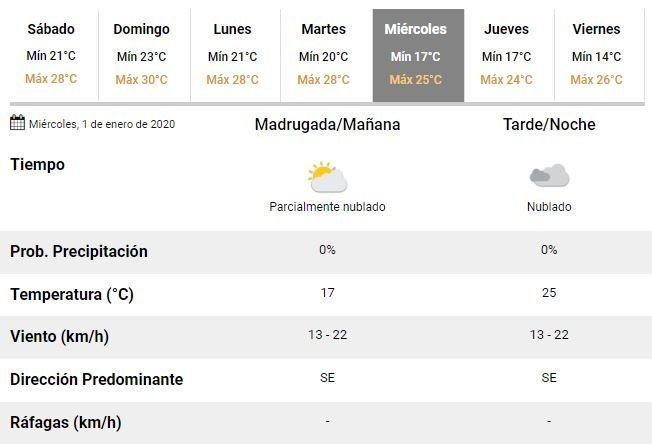Image resolution: width=652 pixels, height=444 pixels.
Task: Switch to Domingo's forecast
Action: click(x=141, y=55)
